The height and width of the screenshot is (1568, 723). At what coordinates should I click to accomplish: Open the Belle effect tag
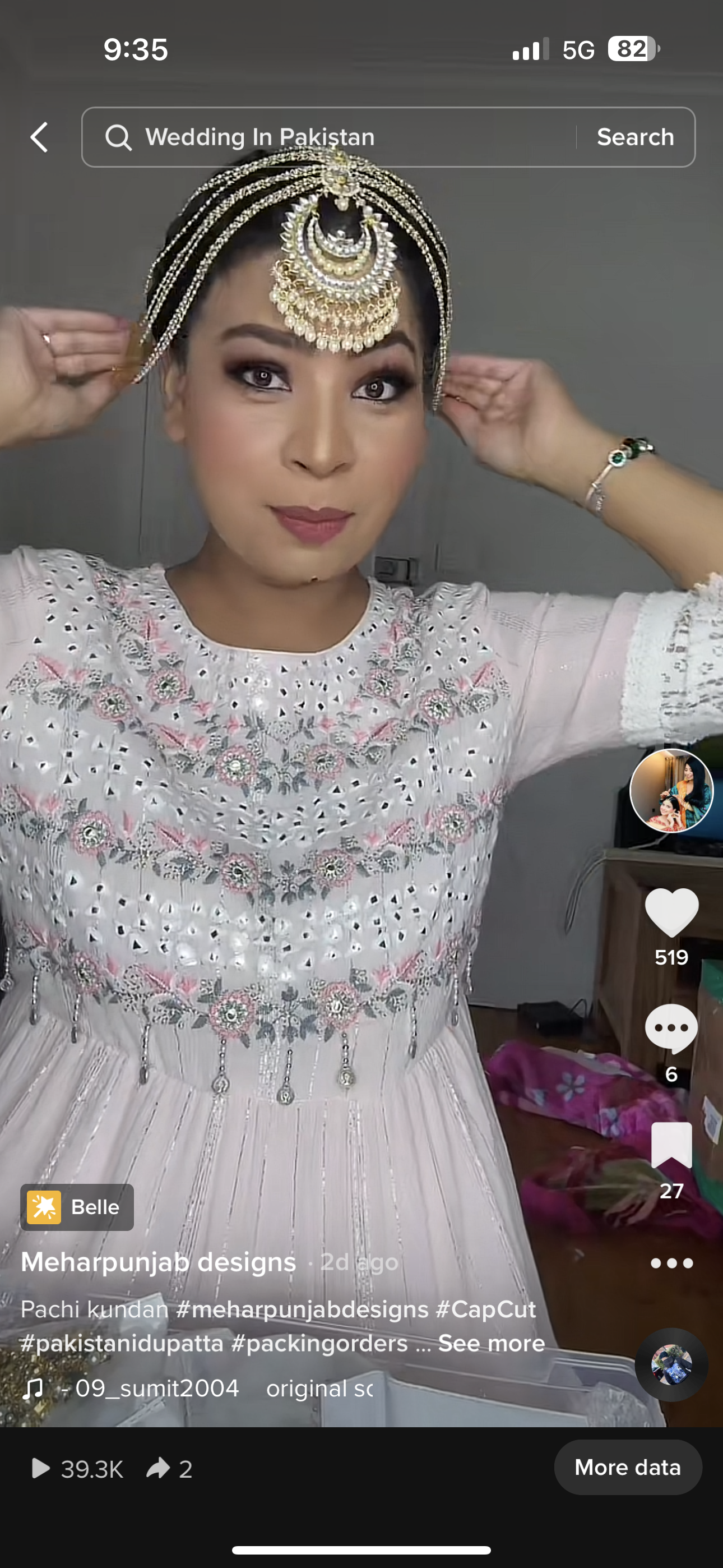click(x=77, y=1207)
